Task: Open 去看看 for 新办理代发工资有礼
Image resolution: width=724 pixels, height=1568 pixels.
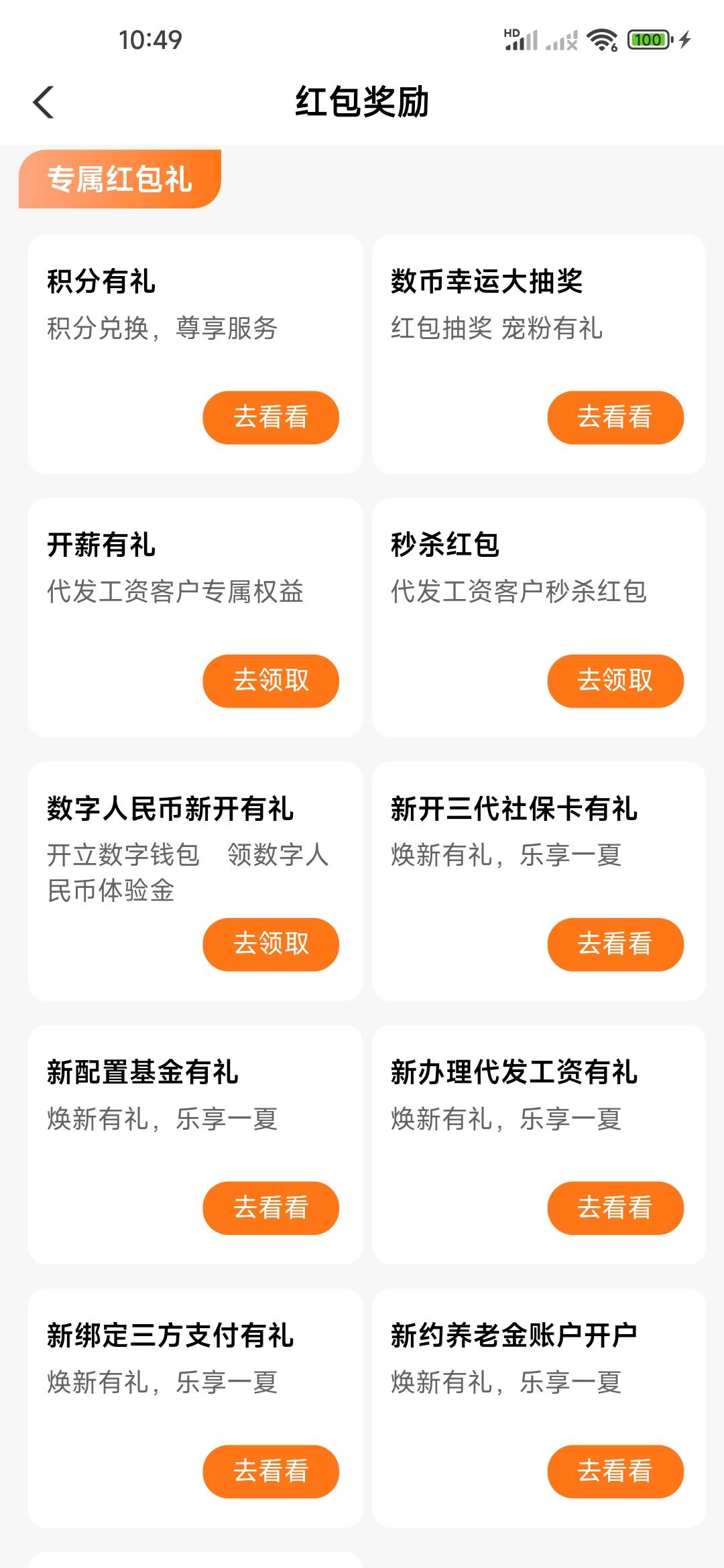Action: click(x=615, y=1207)
